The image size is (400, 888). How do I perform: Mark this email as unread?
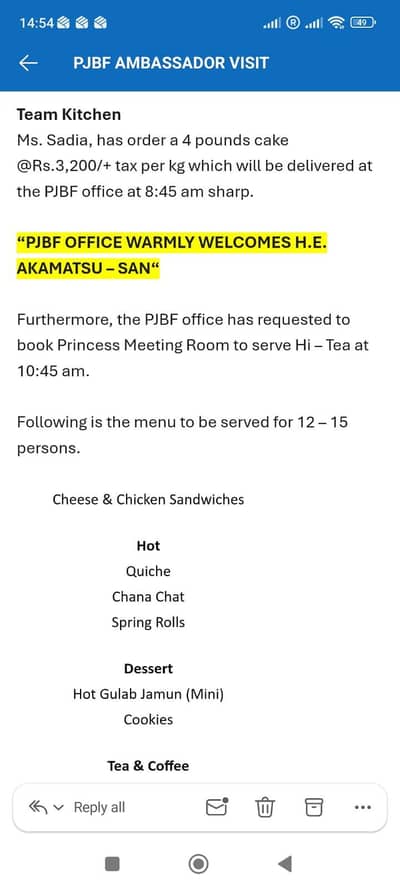pos(216,807)
